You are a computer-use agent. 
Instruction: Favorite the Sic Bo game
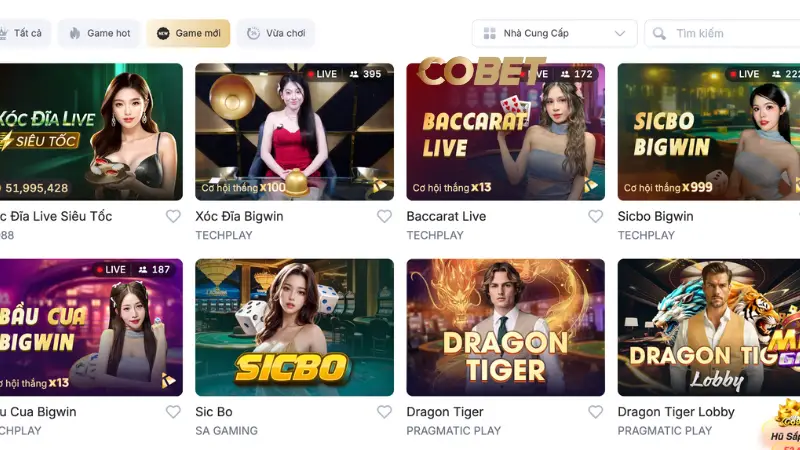coord(384,412)
